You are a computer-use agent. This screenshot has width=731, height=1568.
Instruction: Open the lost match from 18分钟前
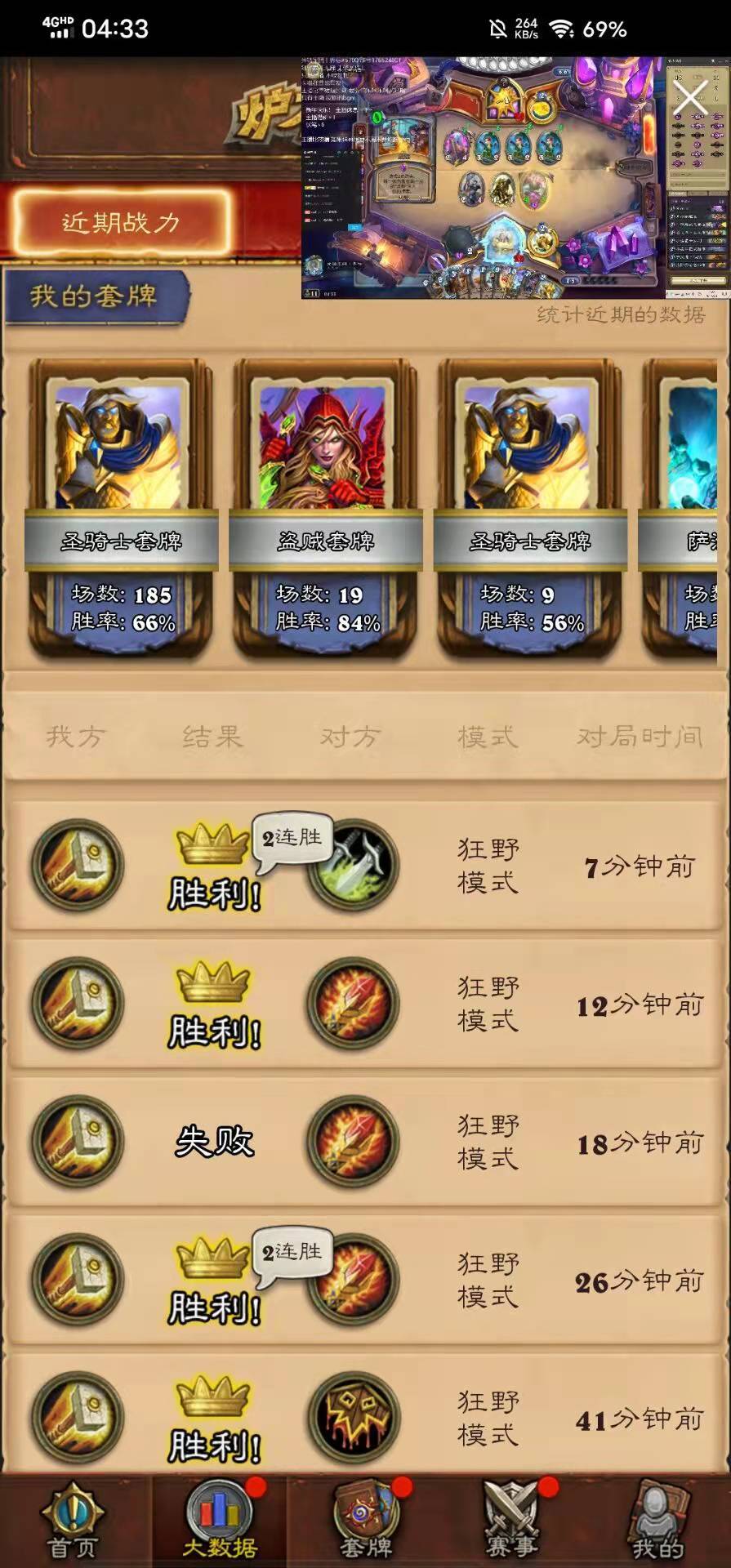coord(365,1142)
